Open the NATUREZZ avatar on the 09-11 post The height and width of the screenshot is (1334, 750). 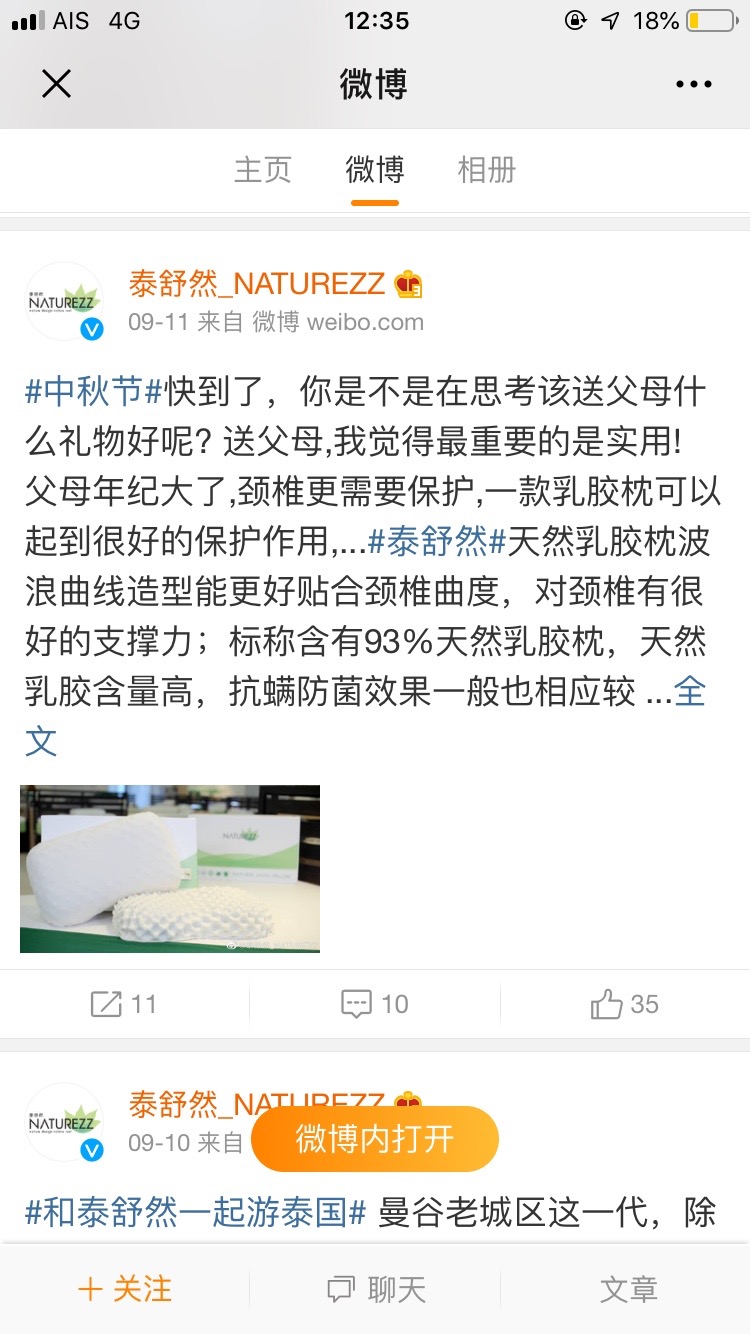point(64,302)
